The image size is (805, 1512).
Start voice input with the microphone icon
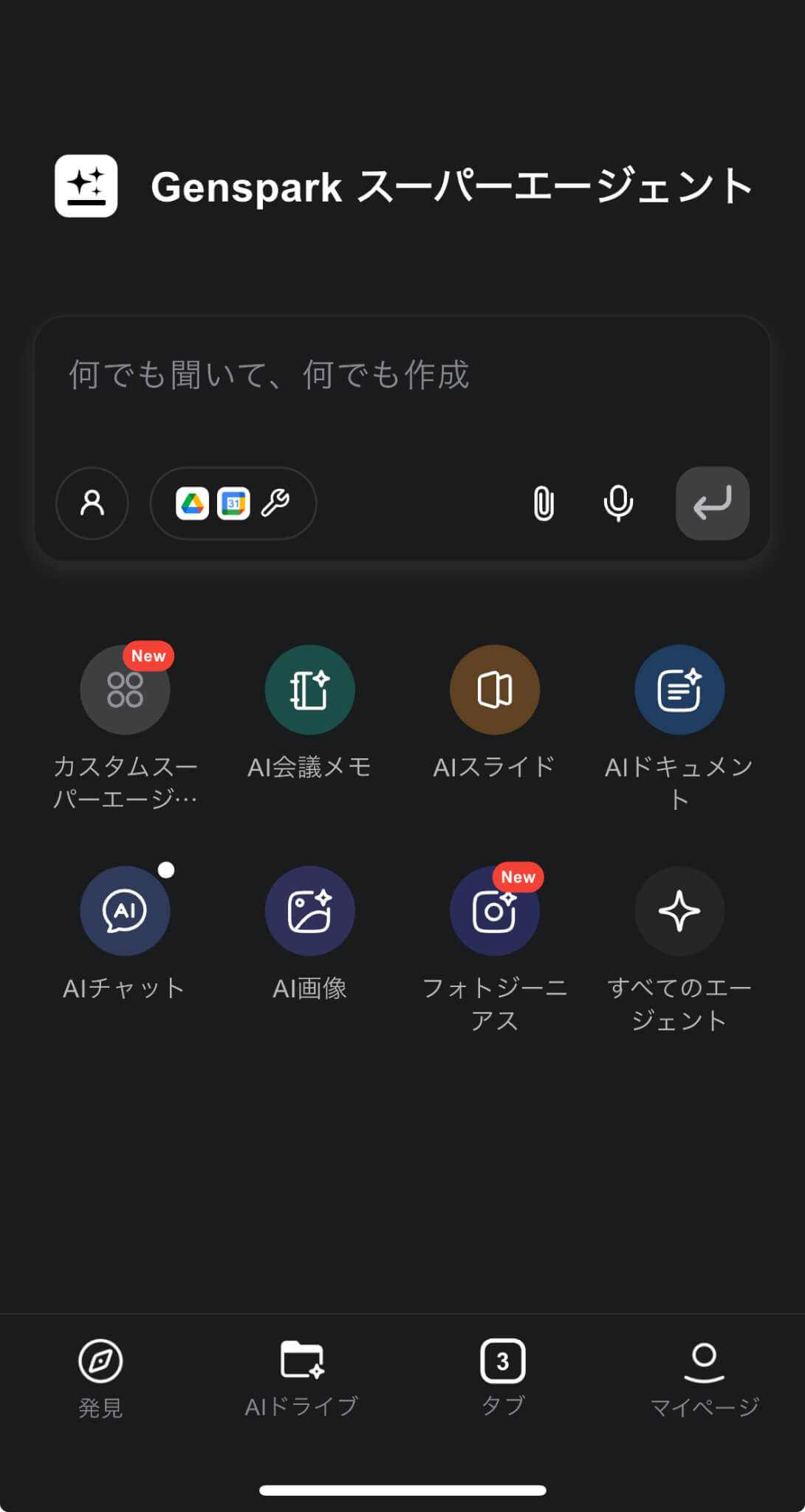pyautogui.click(x=618, y=504)
